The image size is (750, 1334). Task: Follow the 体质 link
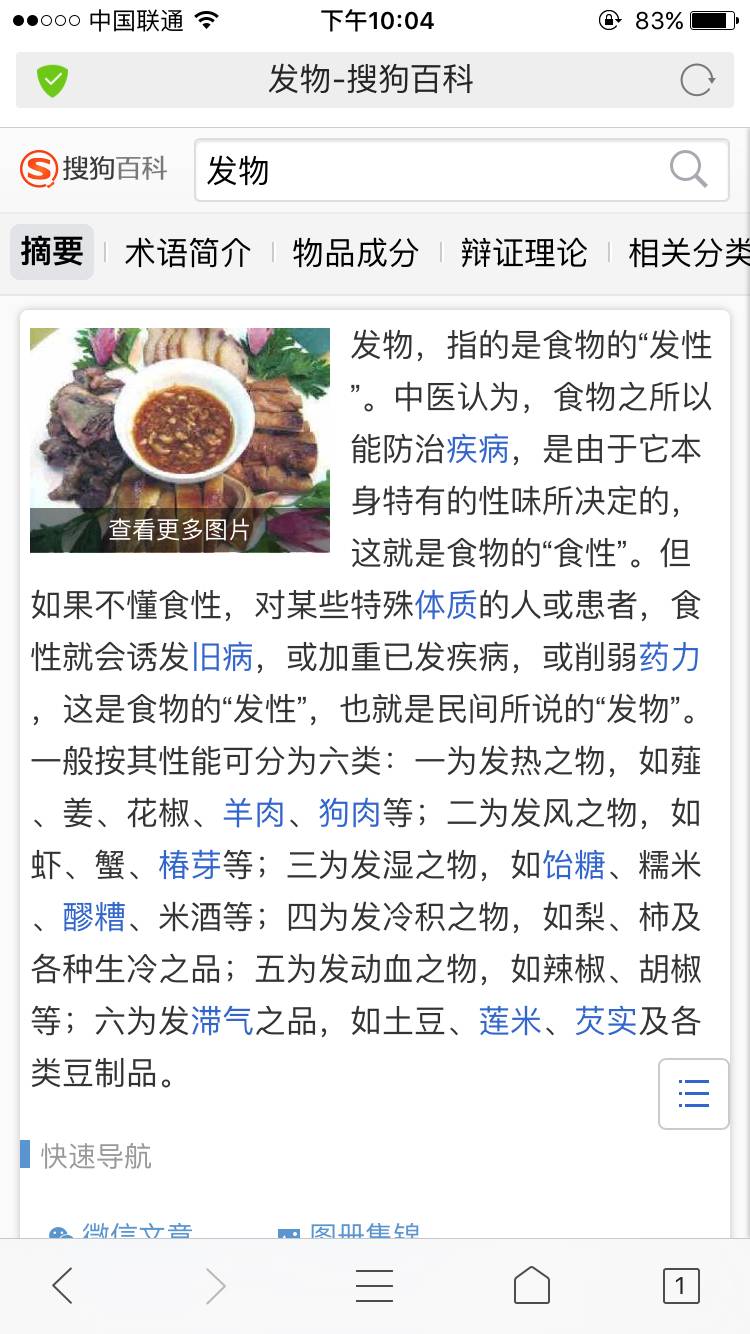click(x=446, y=605)
